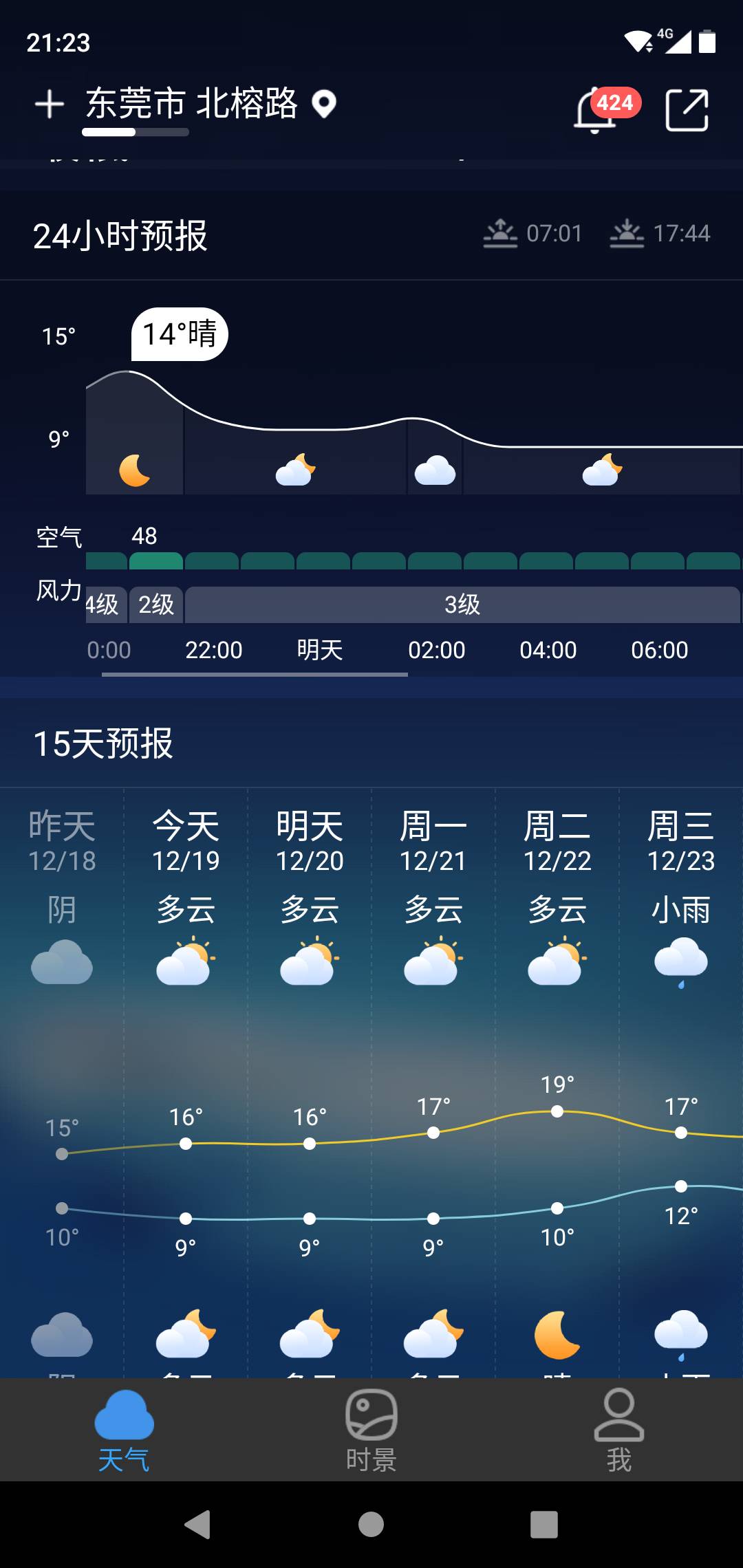Show 周二 12/22 forecast details
This screenshot has width=743, height=1568.
(x=557, y=894)
